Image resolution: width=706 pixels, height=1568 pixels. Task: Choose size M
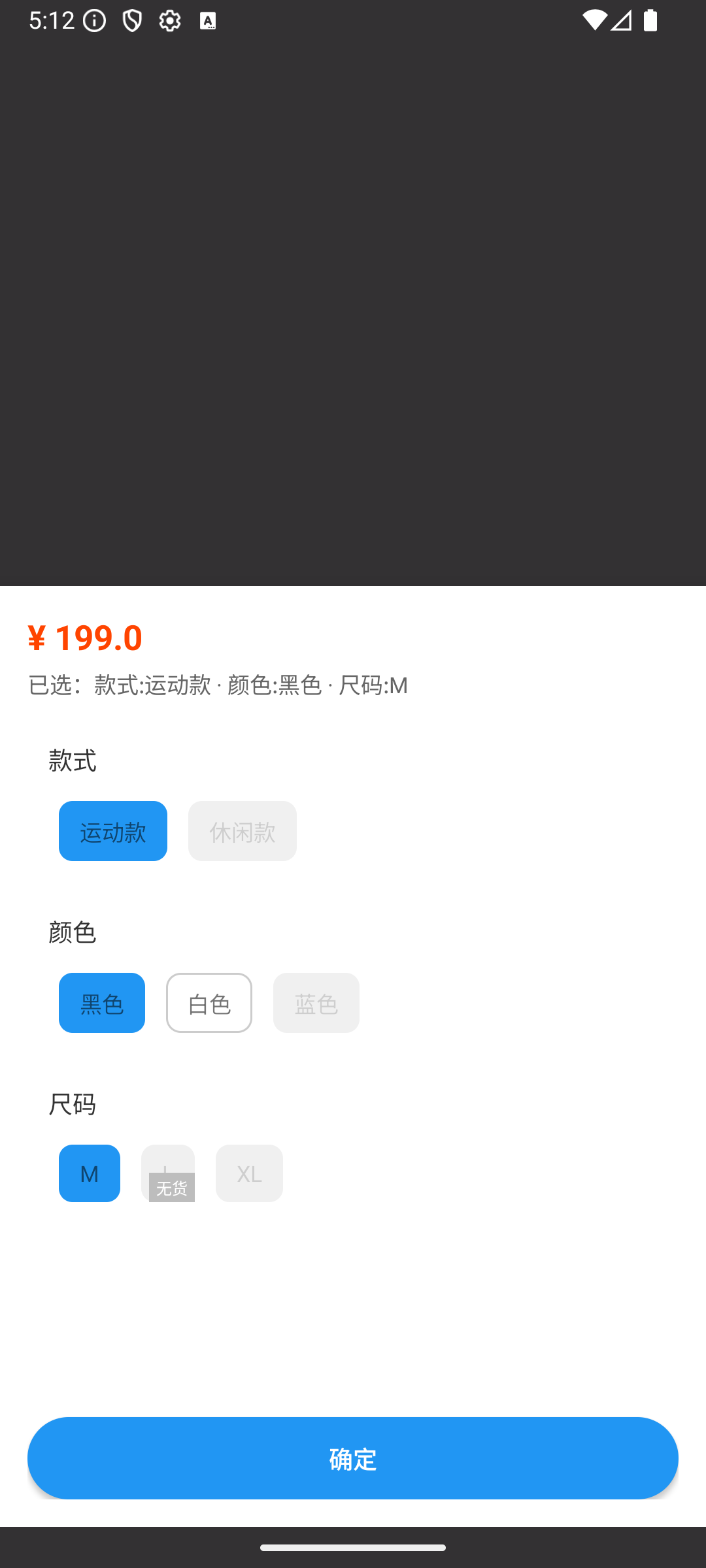90,1173
